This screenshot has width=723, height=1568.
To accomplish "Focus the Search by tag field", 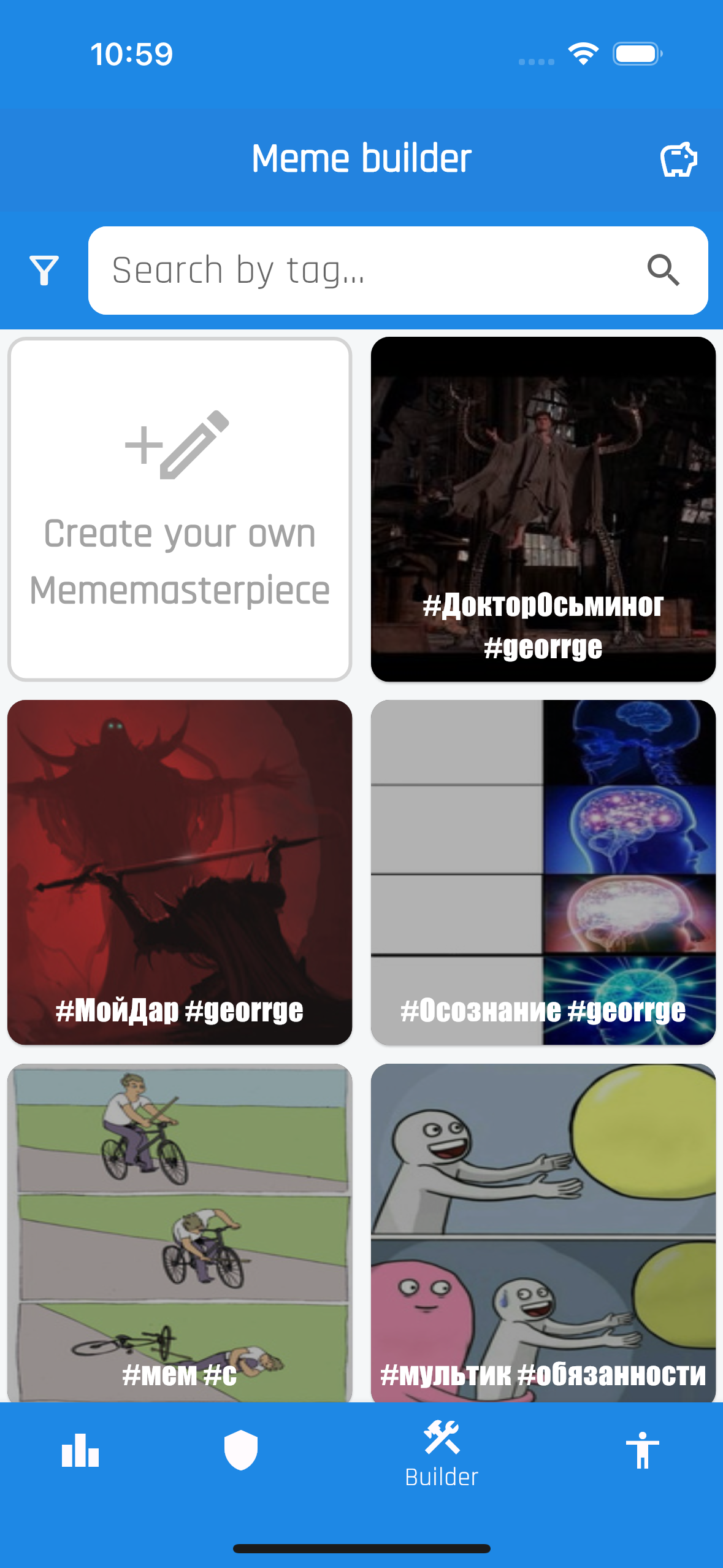I will click(x=368, y=271).
